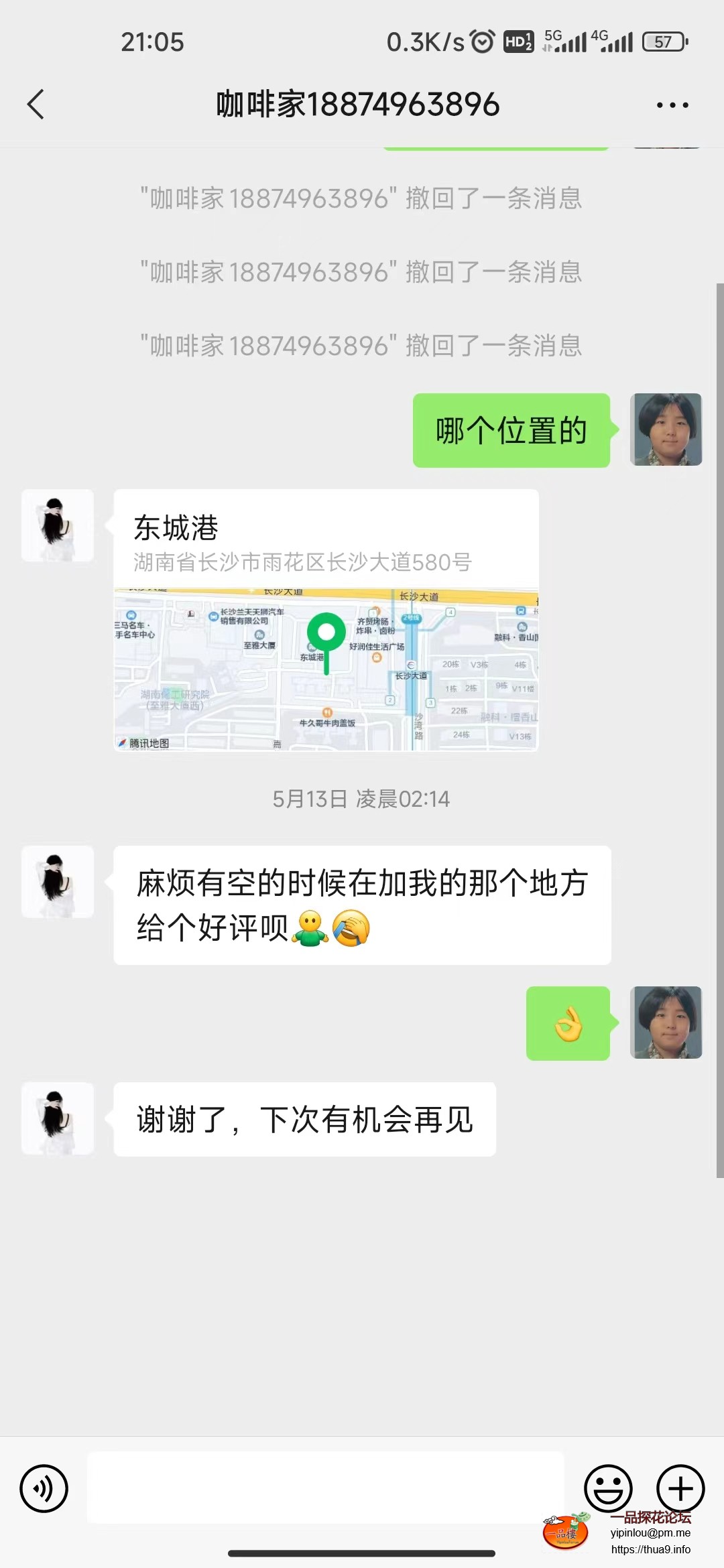Open the plus attachment menu
Screen dimensions: 724x1568
(680, 1488)
